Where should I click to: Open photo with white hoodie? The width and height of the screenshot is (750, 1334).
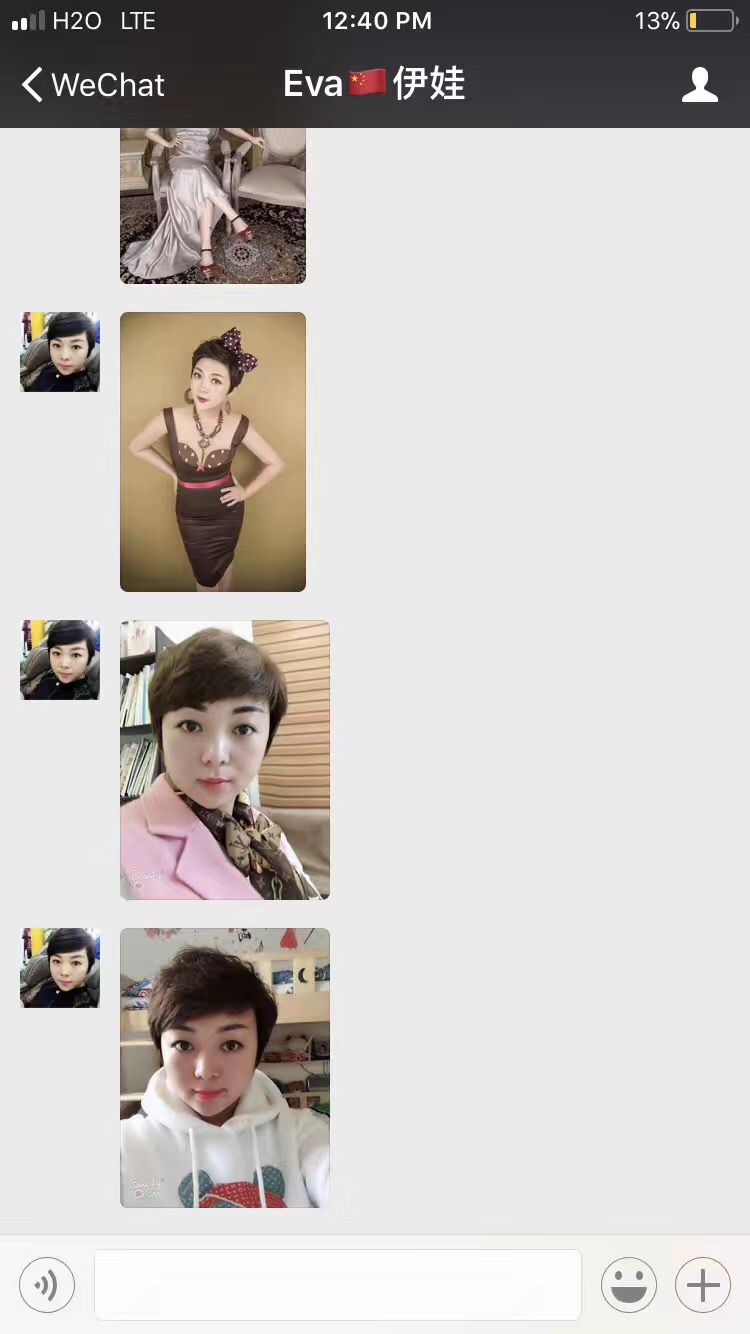click(x=225, y=1068)
